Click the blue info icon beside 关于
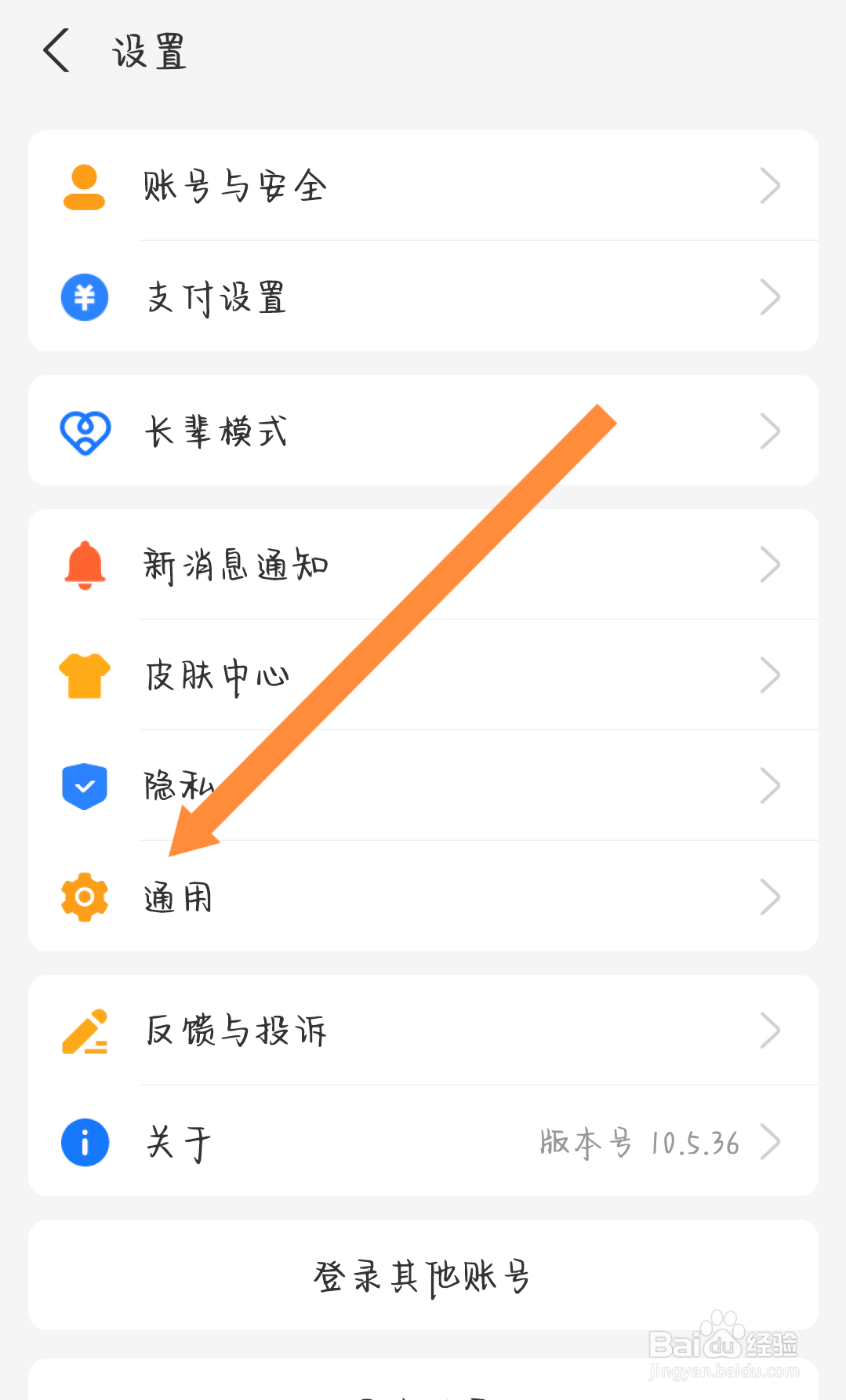The width and height of the screenshot is (846, 1400). (x=84, y=1142)
